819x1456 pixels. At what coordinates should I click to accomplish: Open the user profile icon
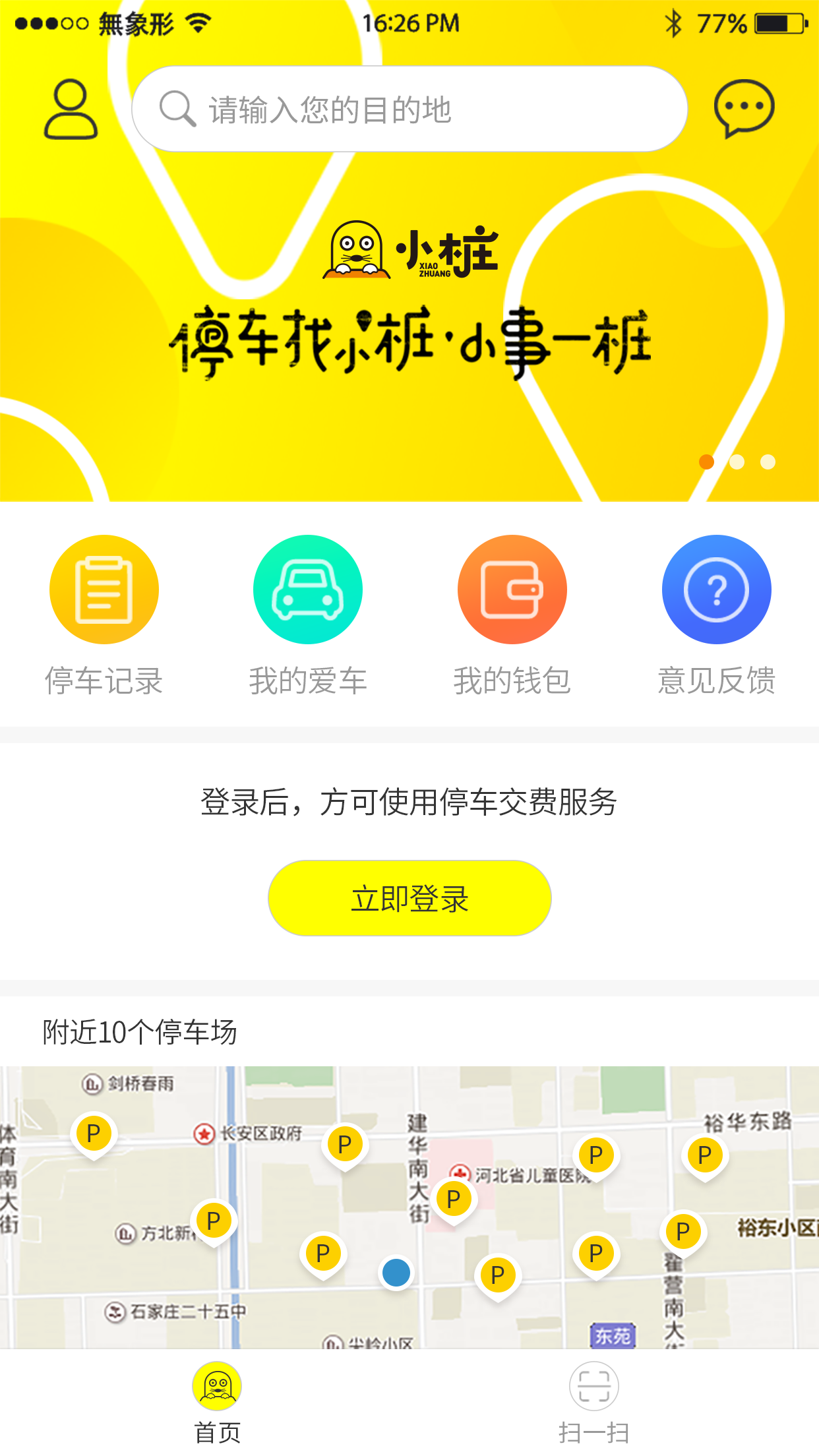point(71,109)
